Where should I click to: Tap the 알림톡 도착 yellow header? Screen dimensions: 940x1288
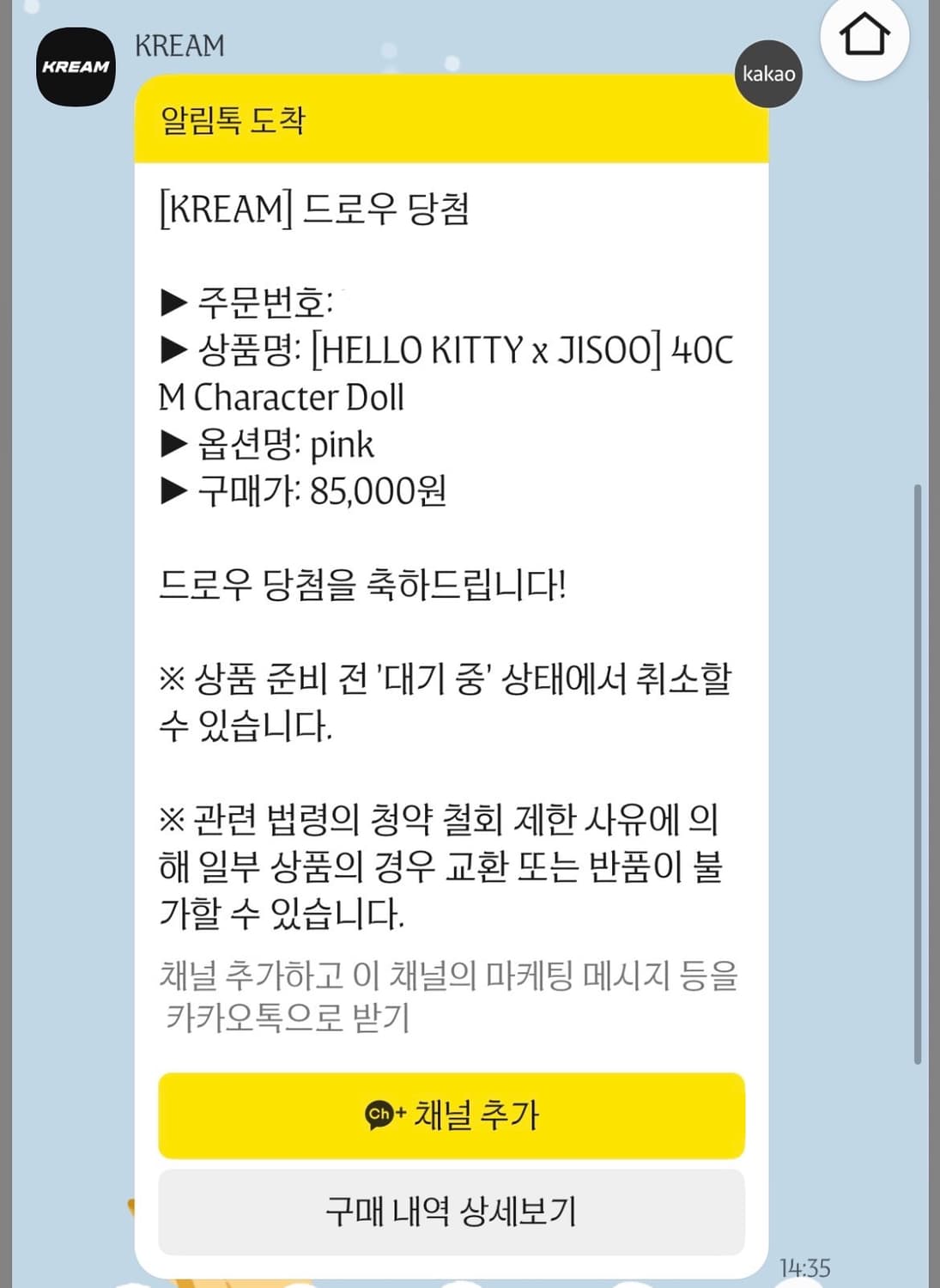(451, 120)
